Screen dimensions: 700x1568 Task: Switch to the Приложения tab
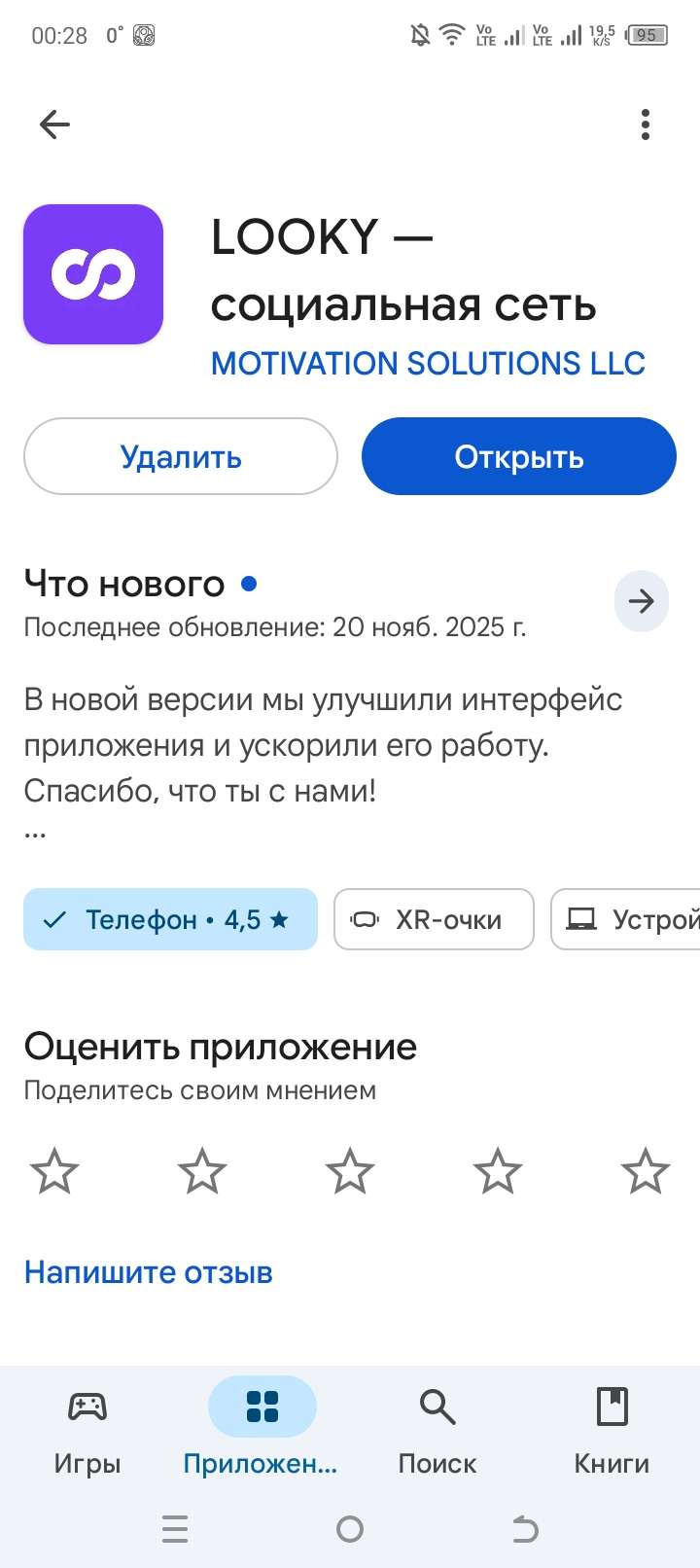pyautogui.click(x=262, y=1428)
